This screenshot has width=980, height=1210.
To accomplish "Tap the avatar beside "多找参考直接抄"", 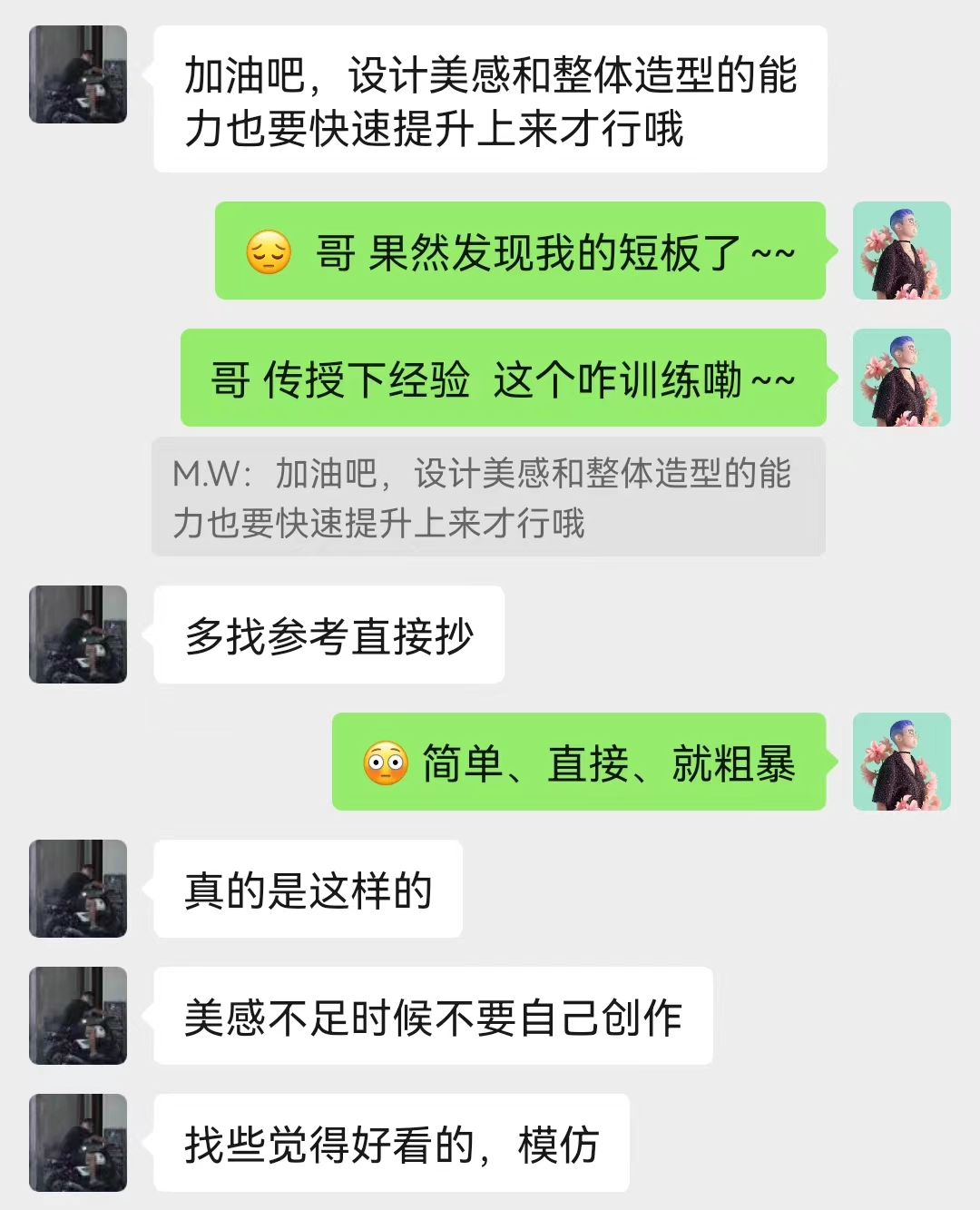I will [x=78, y=635].
